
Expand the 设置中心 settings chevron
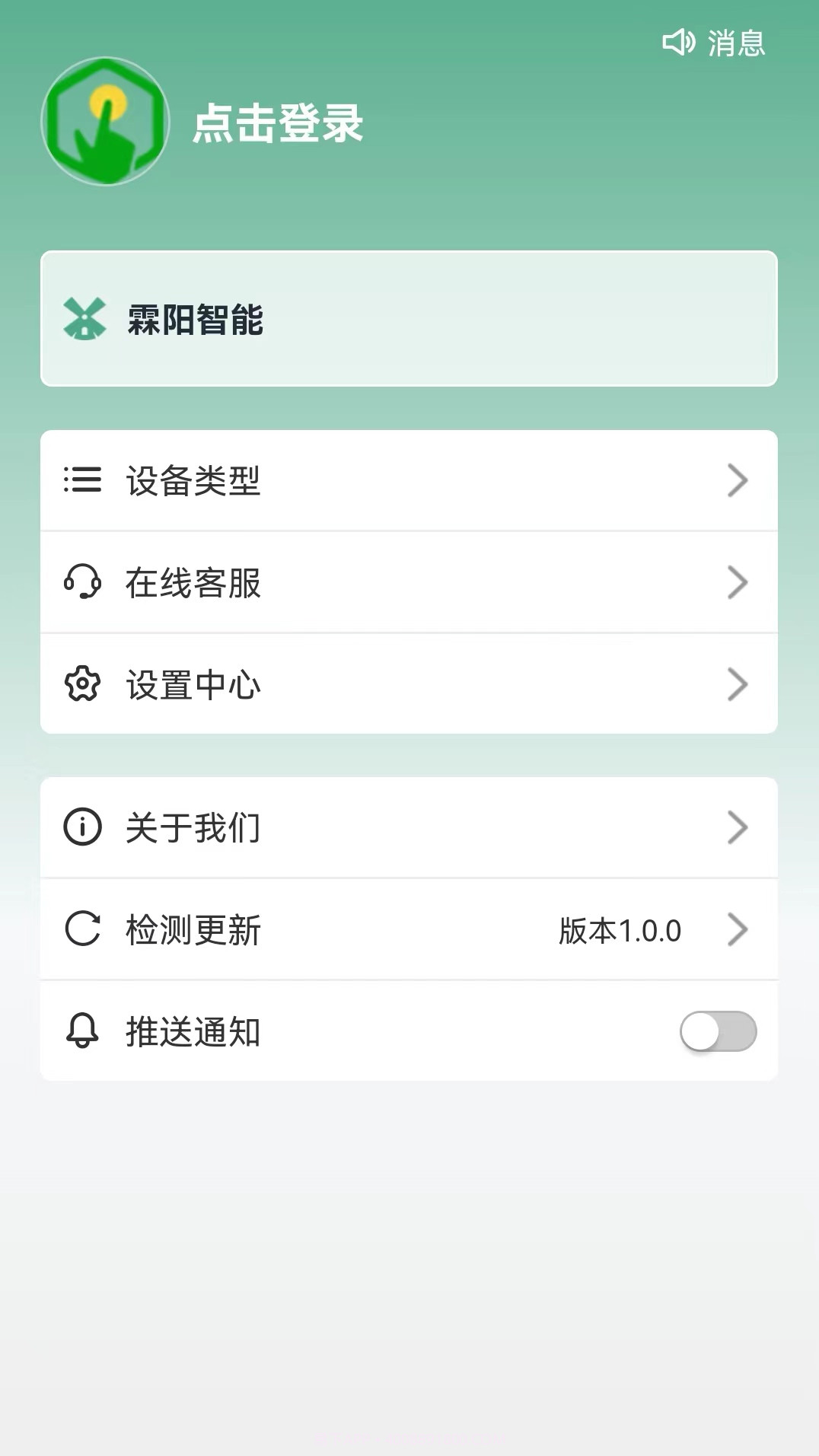737,684
